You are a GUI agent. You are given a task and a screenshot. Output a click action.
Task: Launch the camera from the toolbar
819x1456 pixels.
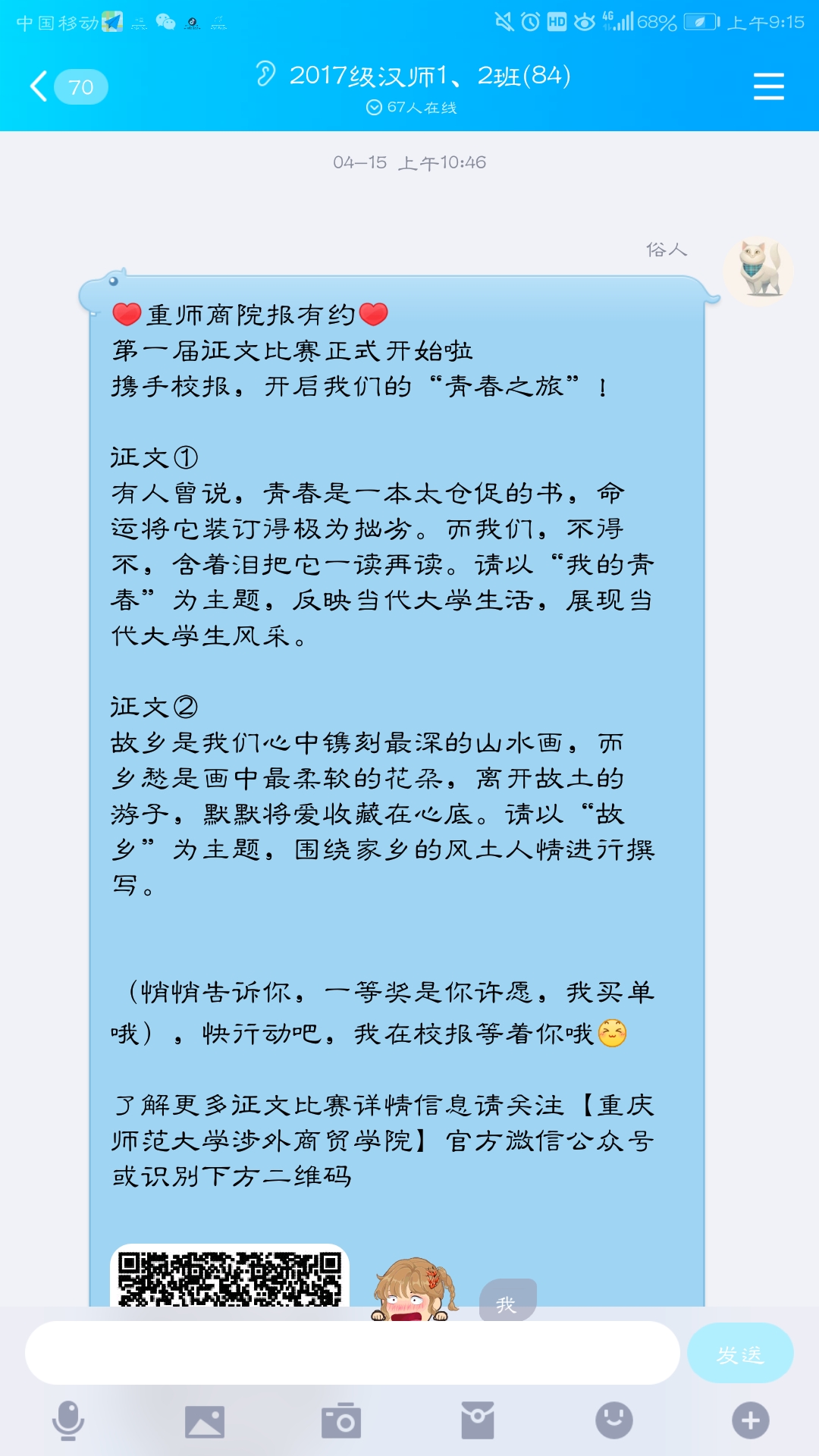point(341,1421)
